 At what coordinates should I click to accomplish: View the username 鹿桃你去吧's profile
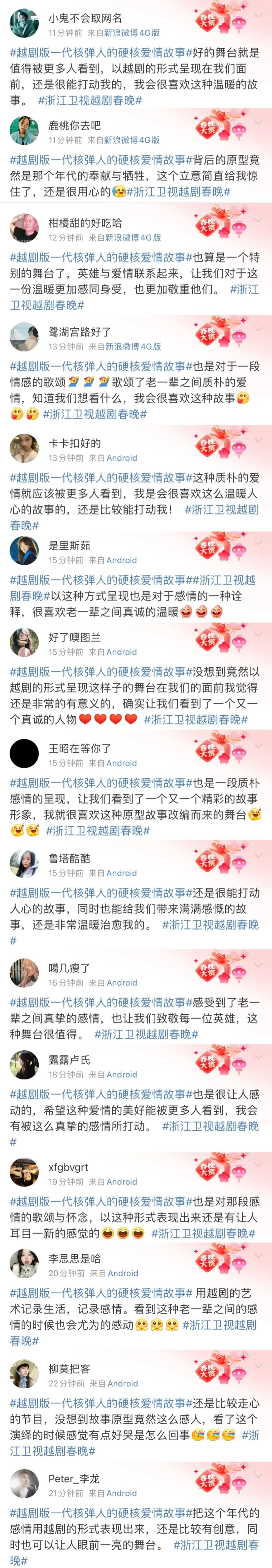point(74,126)
